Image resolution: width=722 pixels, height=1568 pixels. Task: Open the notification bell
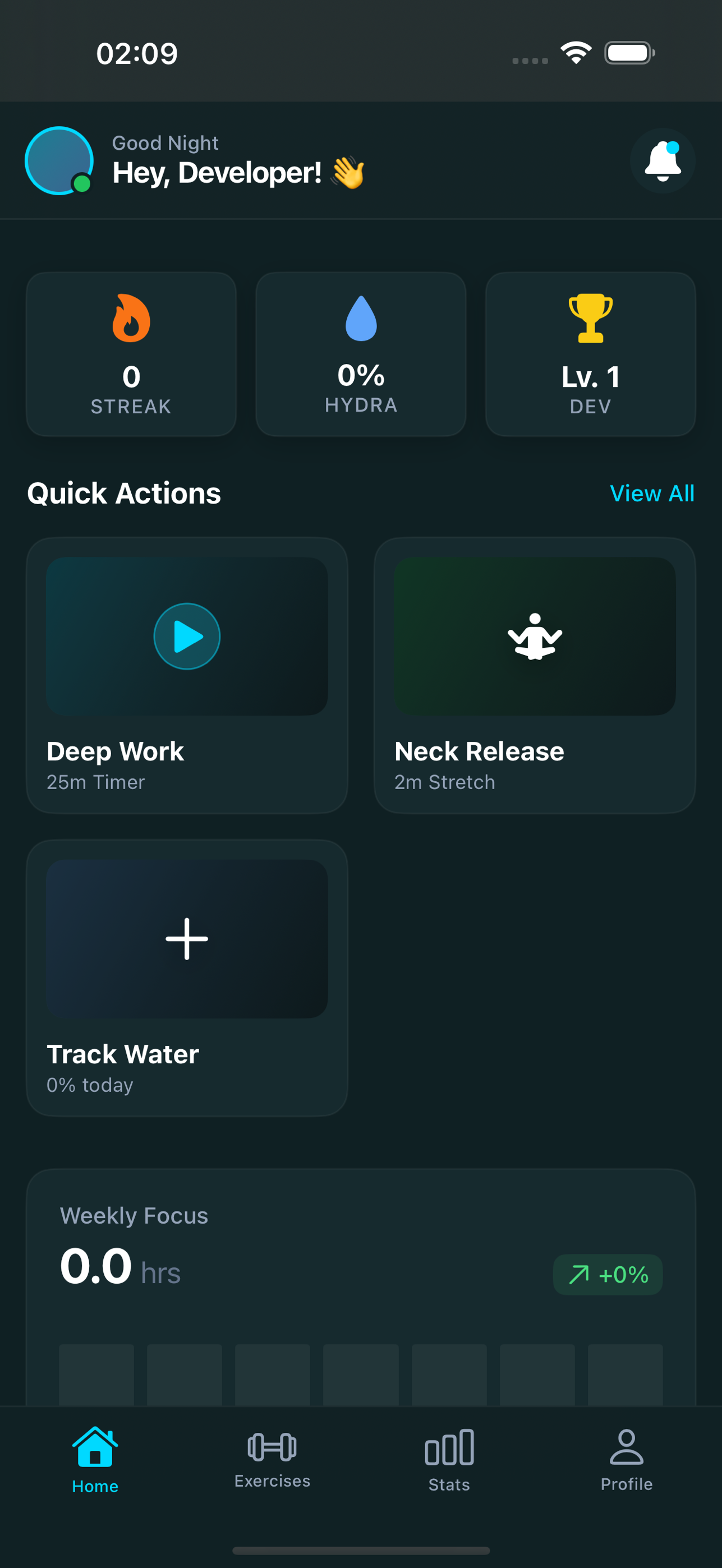663,162
